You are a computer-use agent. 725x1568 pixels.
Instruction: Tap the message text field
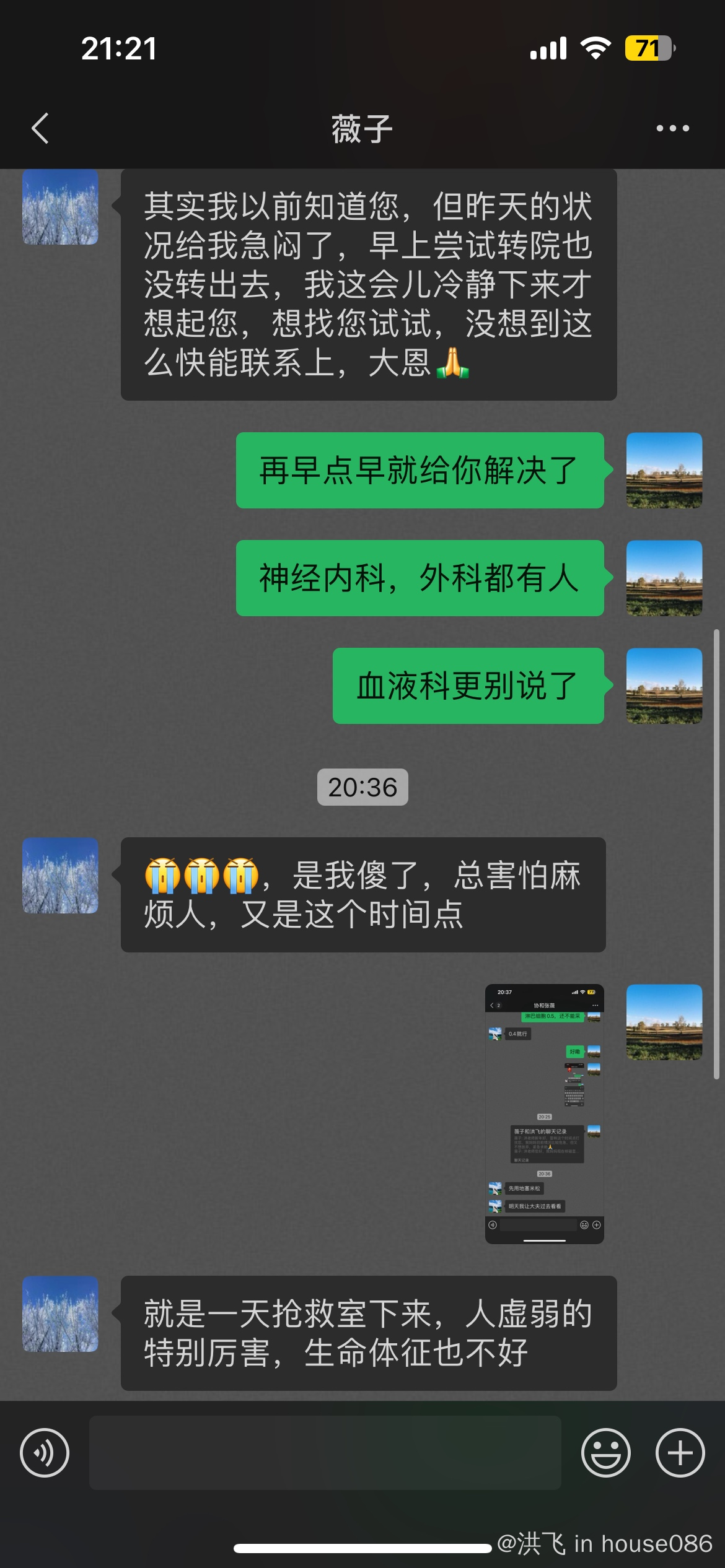tap(325, 1452)
